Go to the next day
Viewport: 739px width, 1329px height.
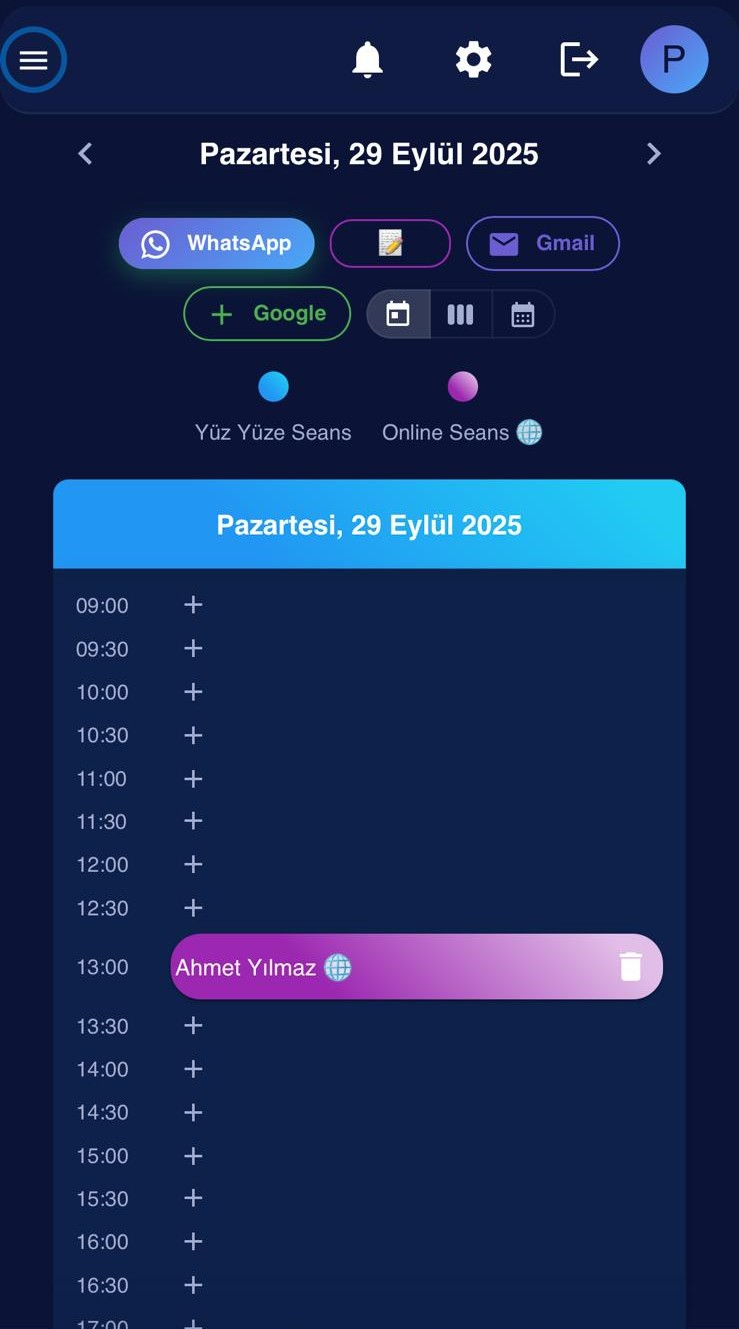tap(654, 154)
